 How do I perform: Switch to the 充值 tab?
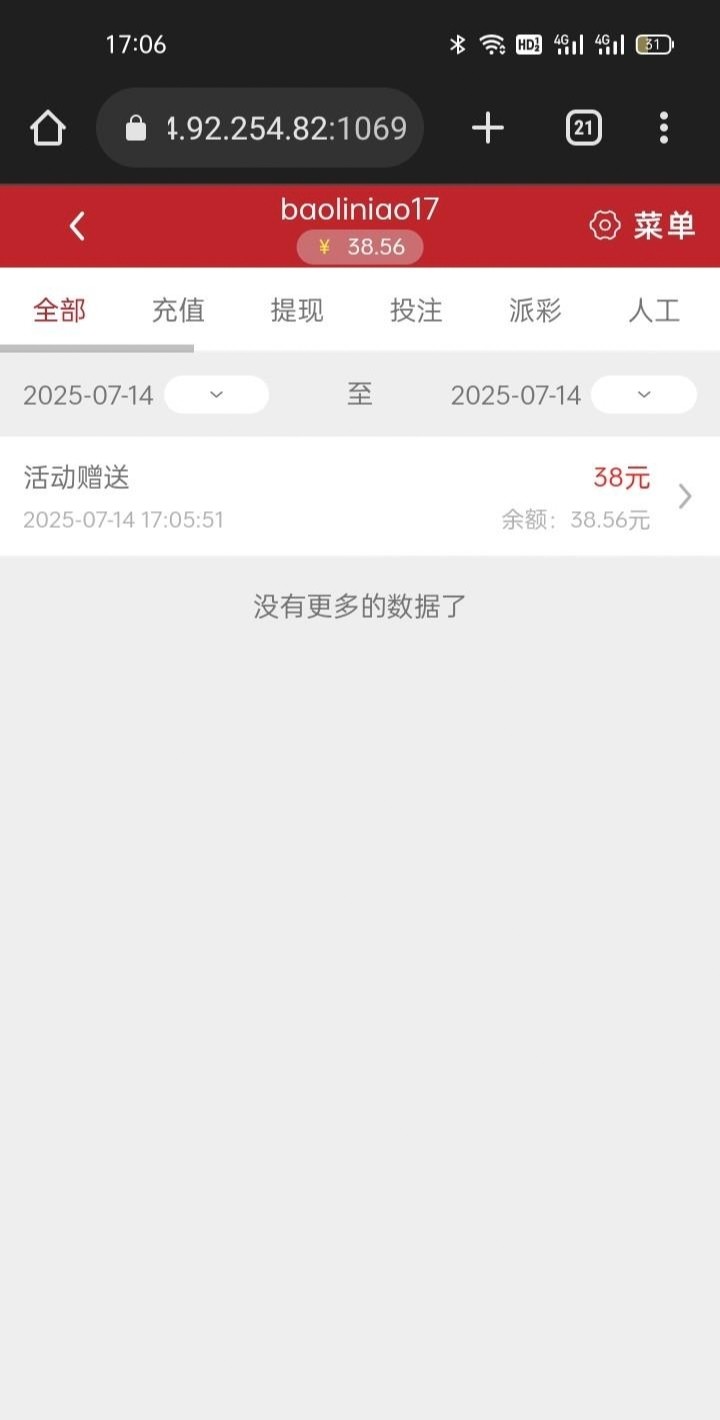click(x=178, y=310)
